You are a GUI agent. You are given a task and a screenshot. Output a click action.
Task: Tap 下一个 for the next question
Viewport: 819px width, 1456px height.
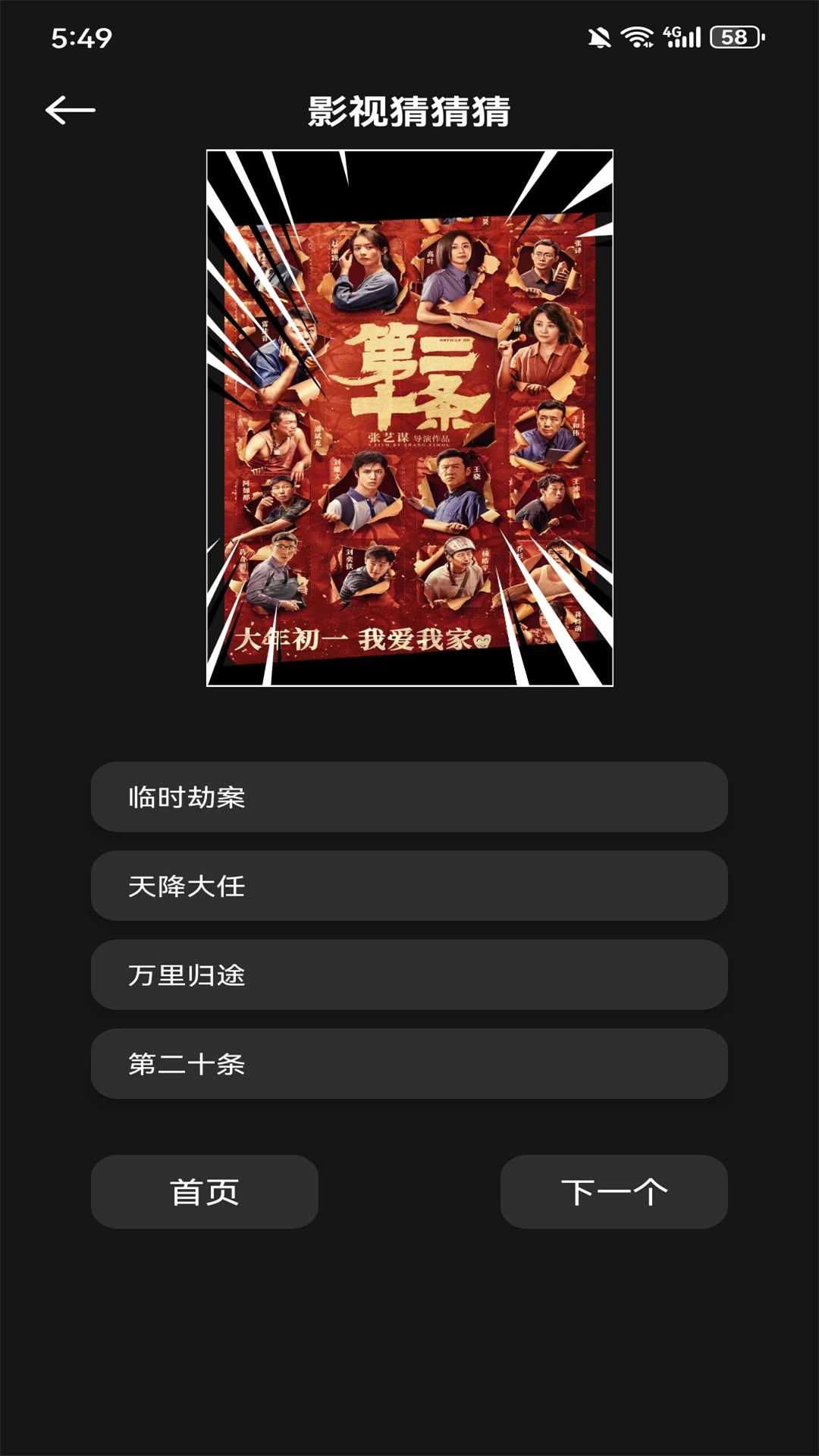click(x=614, y=1191)
